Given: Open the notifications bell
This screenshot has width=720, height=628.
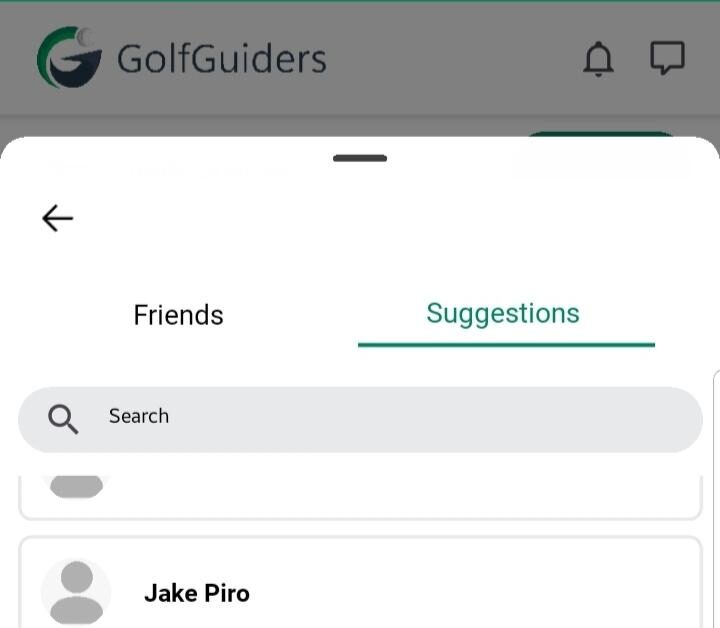Looking at the screenshot, I should pos(598,59).
